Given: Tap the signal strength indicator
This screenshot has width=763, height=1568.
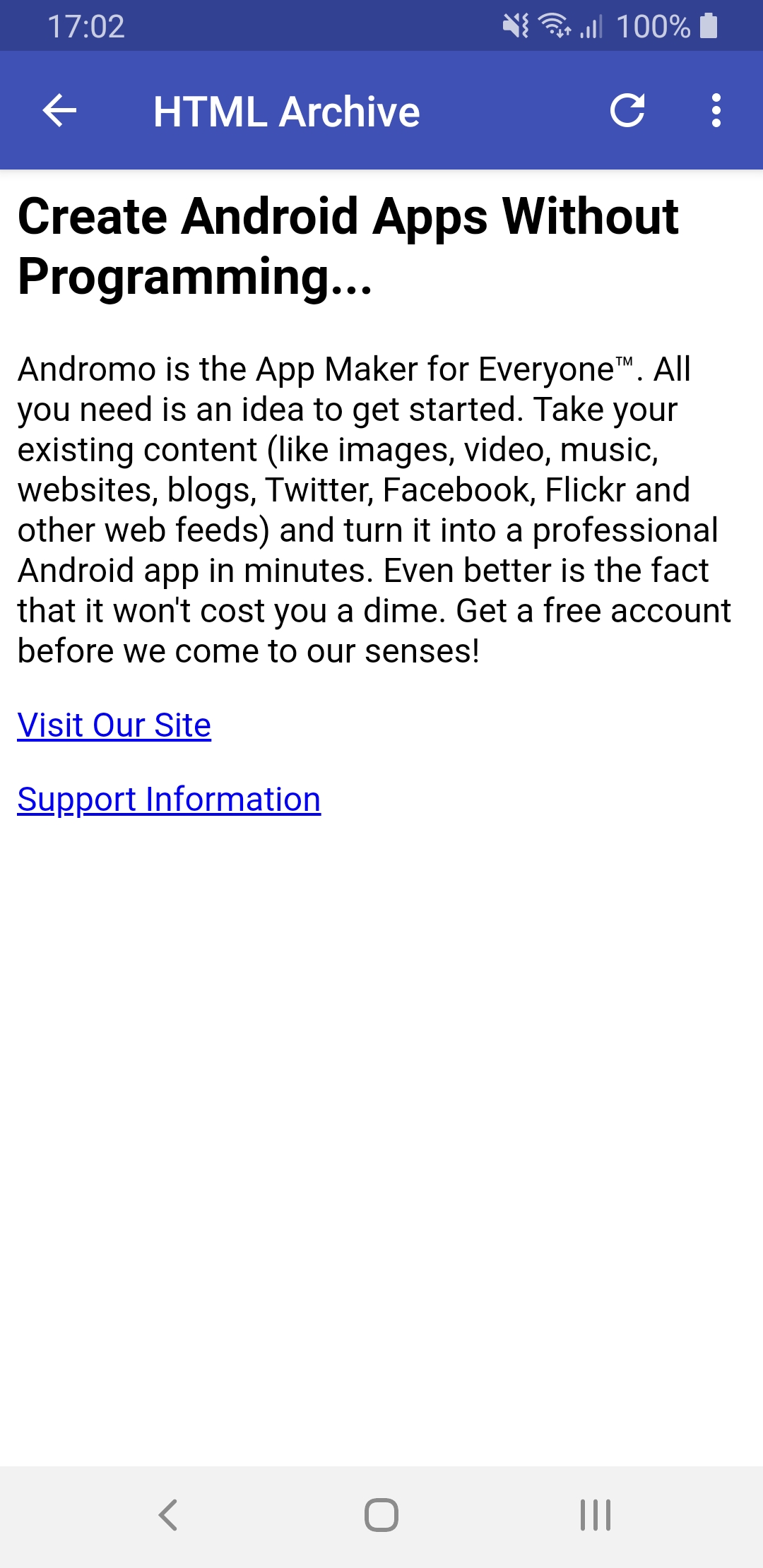Looking at the screenshot, I should [593, 26].
